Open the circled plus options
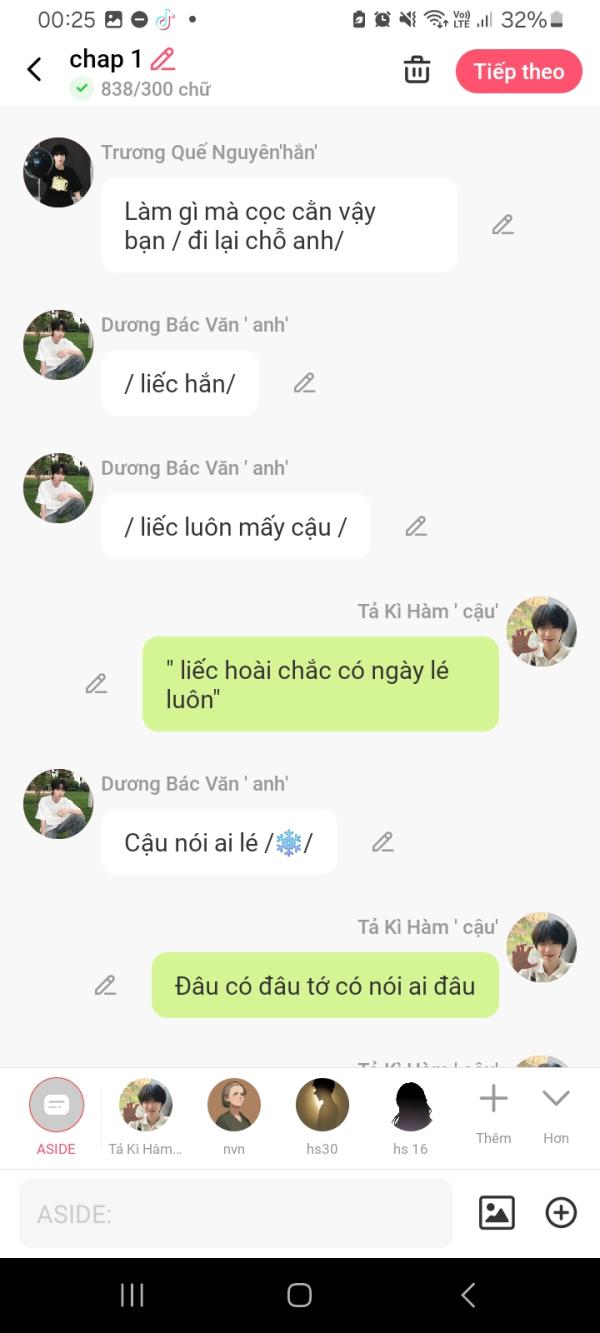The height and width of the screenshot is (1333, 600). click(x=561, y=1213)
